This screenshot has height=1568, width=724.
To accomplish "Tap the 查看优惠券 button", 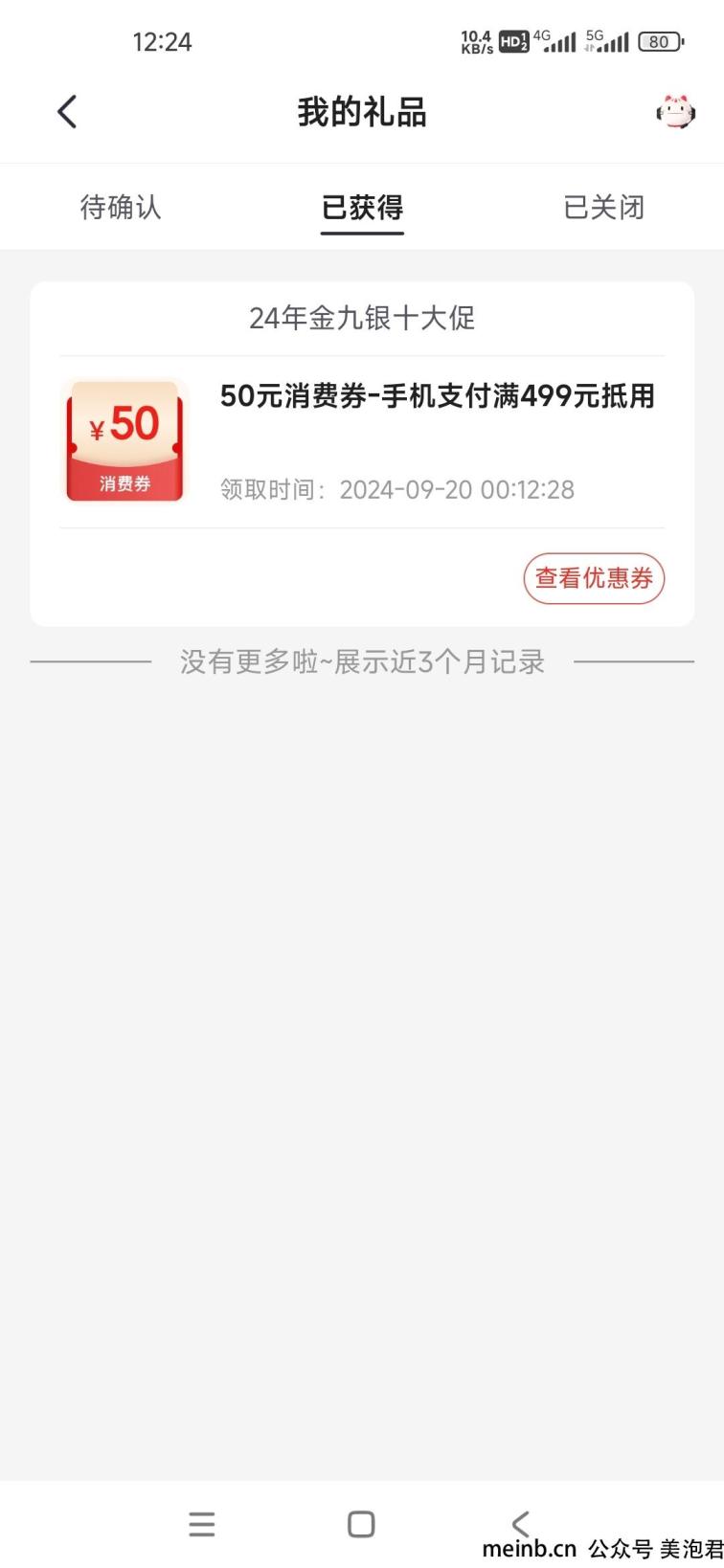I will 594,578.
